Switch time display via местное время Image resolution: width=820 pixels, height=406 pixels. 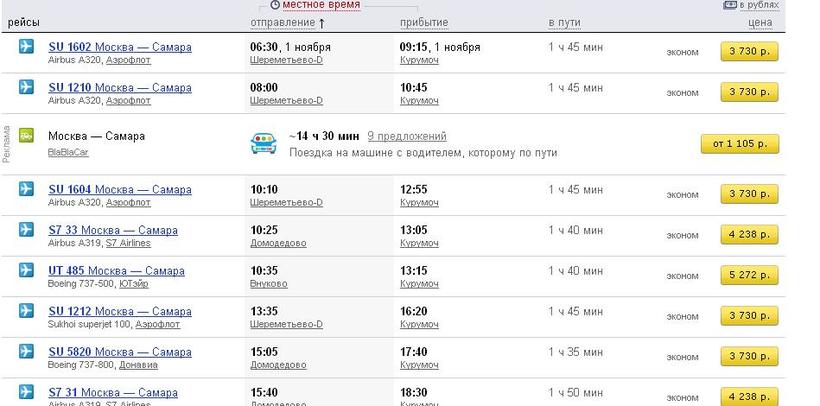(x=320, y=5)
